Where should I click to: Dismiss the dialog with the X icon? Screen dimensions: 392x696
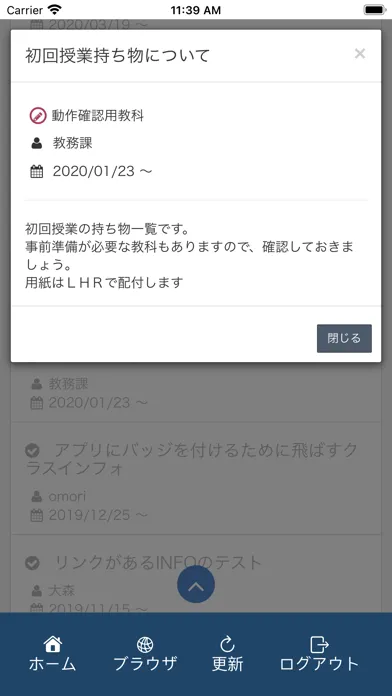pyautogui.click(x=360, y=54)
